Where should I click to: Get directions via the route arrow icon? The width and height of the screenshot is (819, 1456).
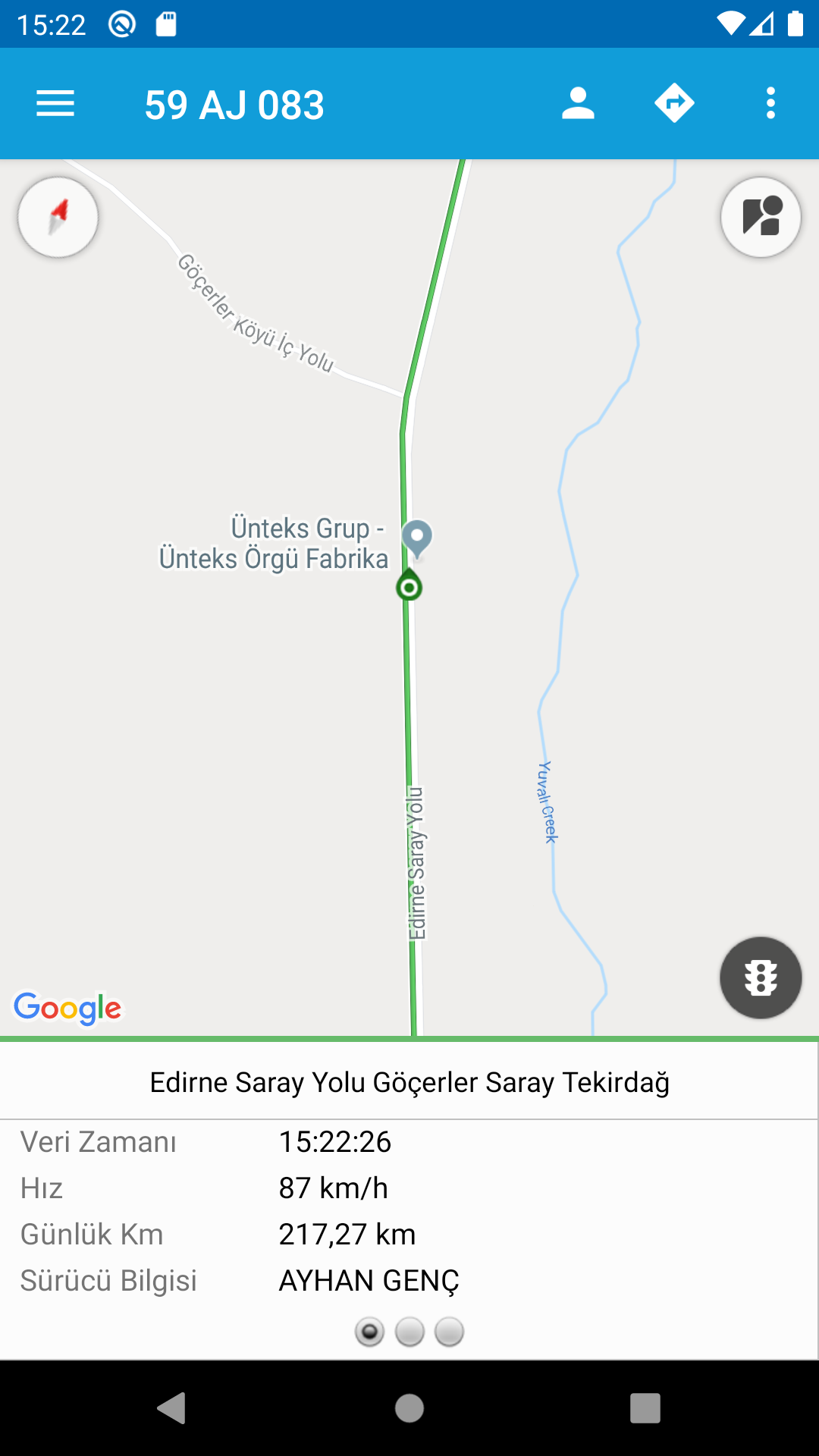coord(674,103)
